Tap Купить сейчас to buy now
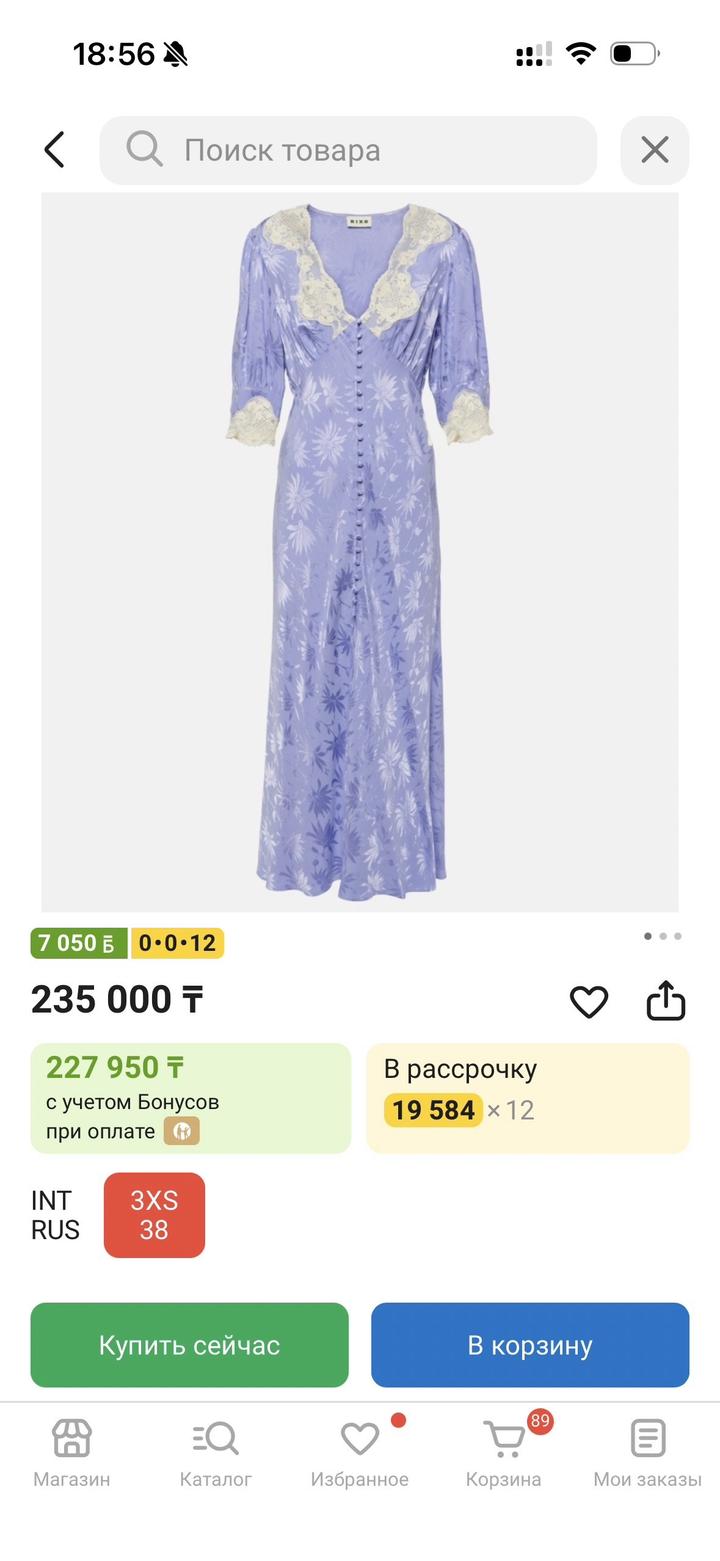Screen dimensions: 720x1561 (189, 1345)
